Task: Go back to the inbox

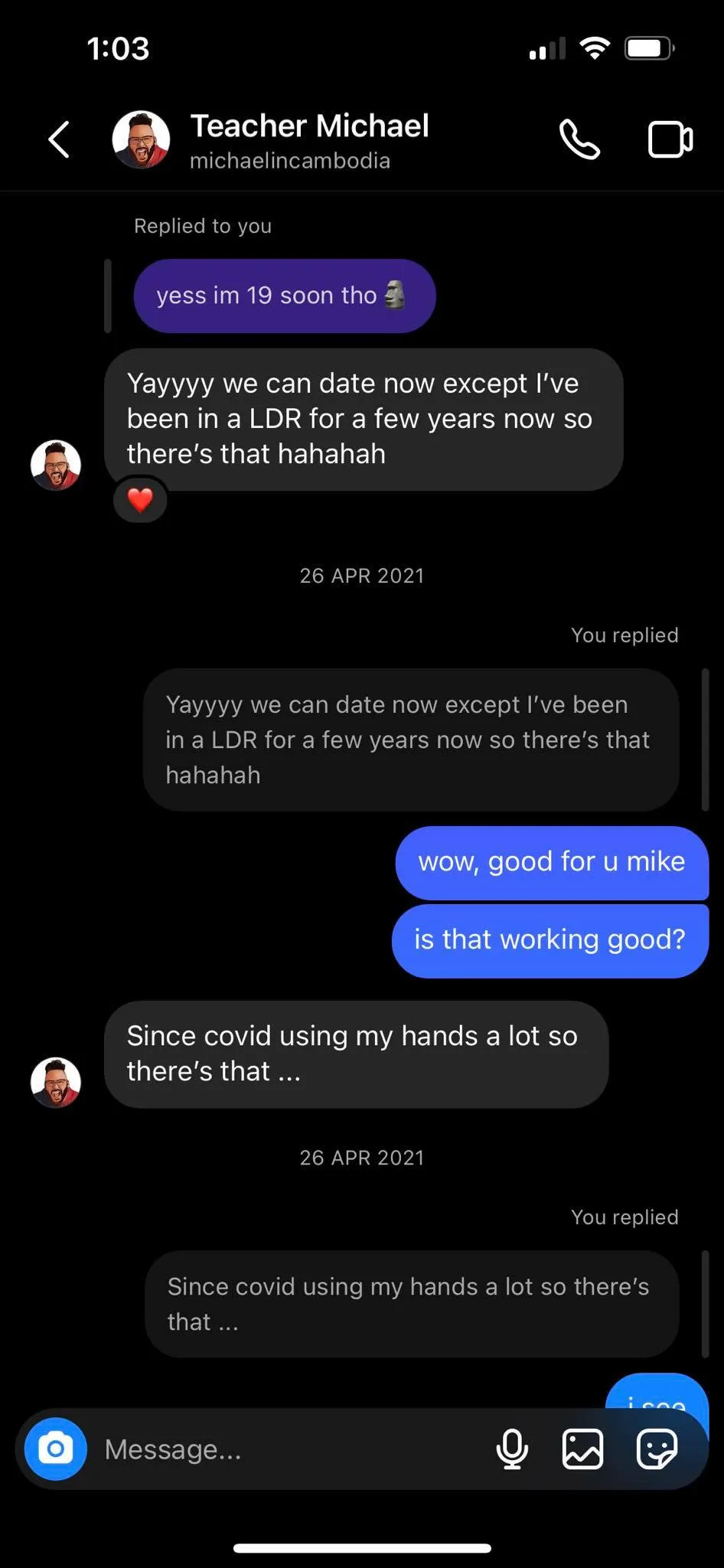Action: pos(59,139)
